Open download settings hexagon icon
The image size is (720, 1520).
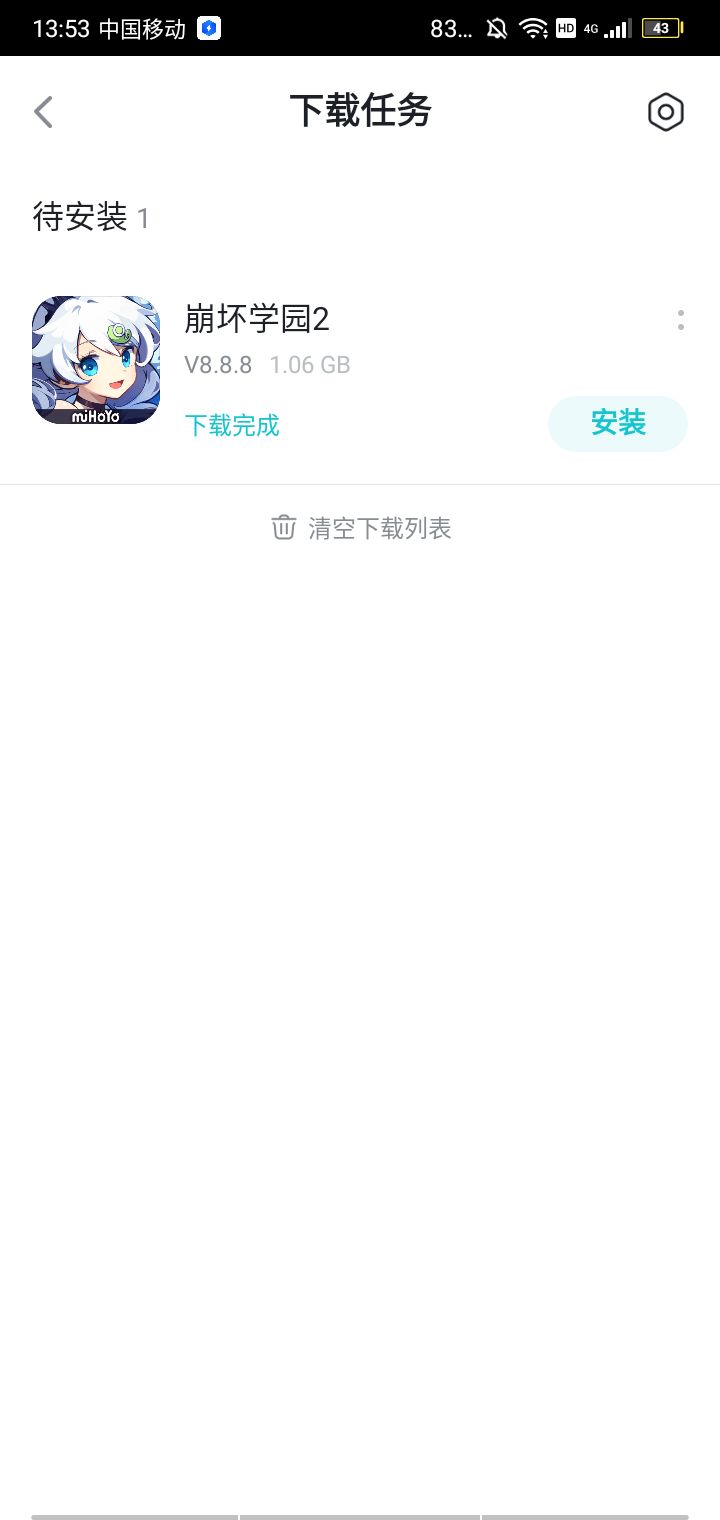pos(665,112)
